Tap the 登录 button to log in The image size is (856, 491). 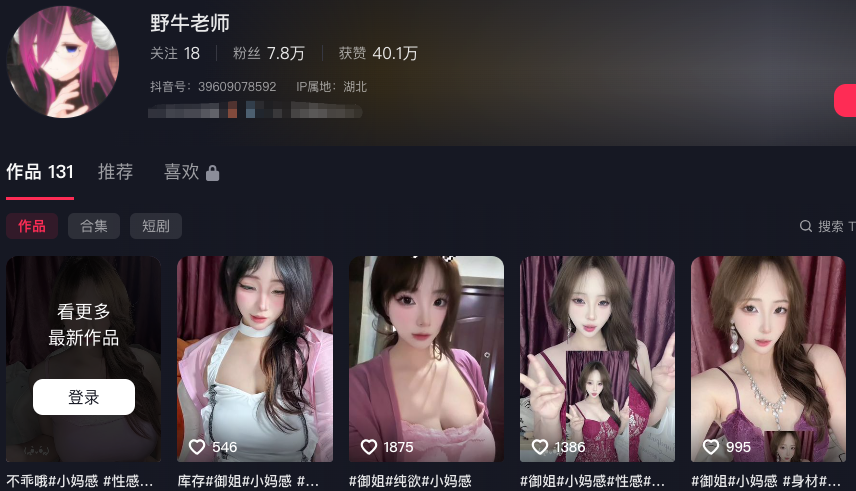[x=84, y=397]
